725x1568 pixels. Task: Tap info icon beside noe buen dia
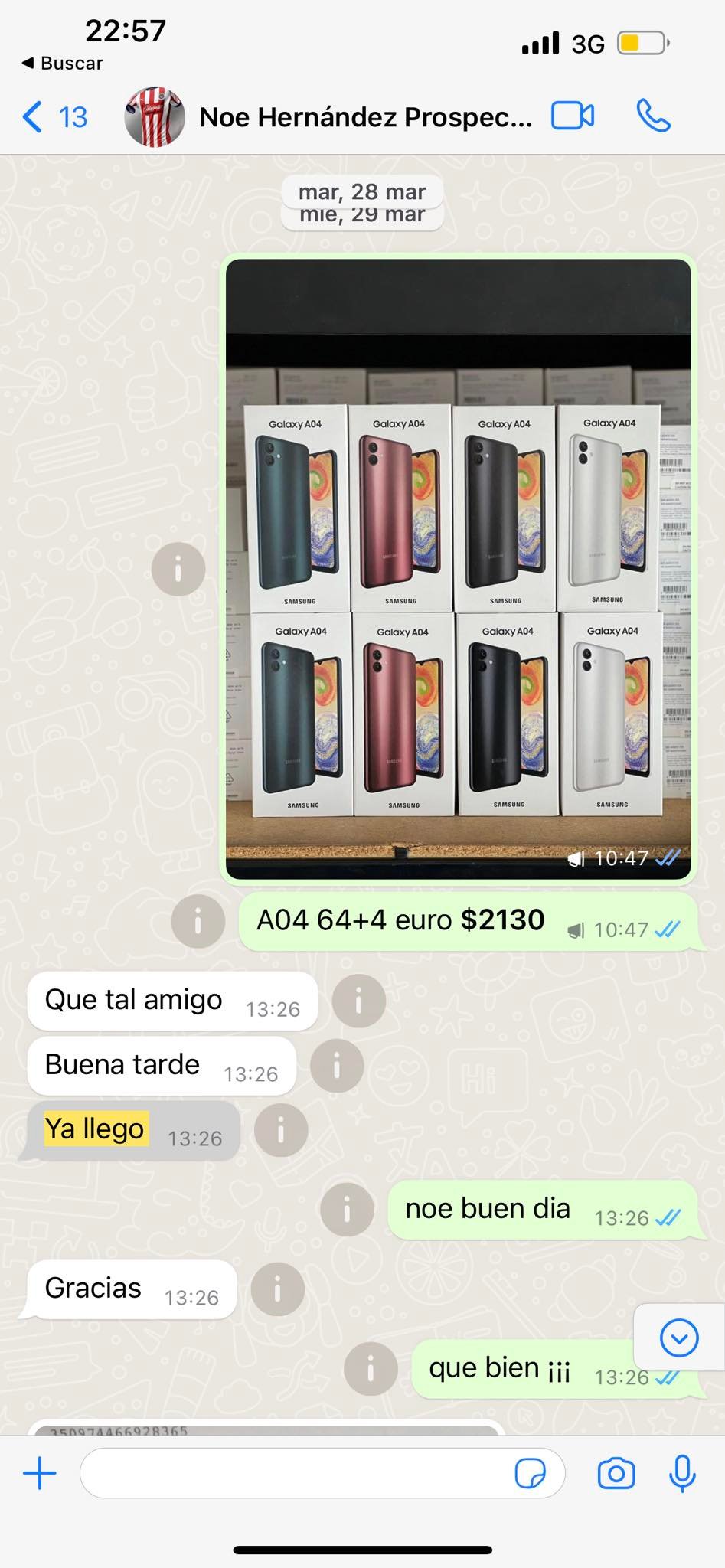tap(346, 1210)
